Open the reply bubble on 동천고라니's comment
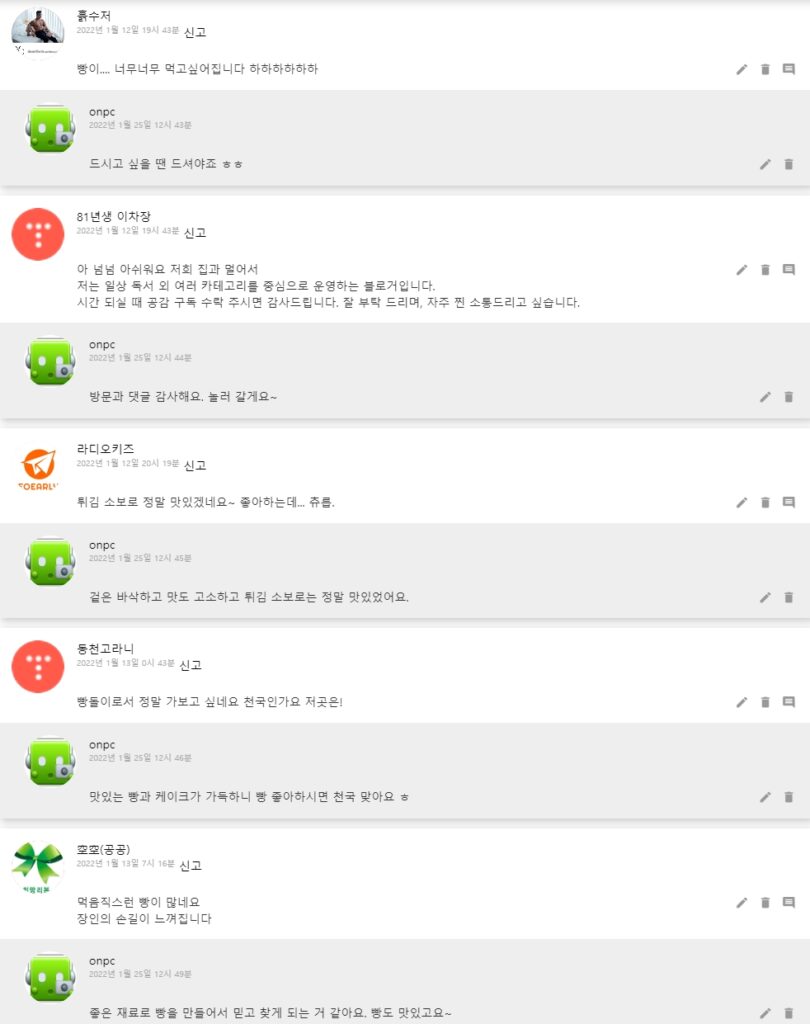 788,704
